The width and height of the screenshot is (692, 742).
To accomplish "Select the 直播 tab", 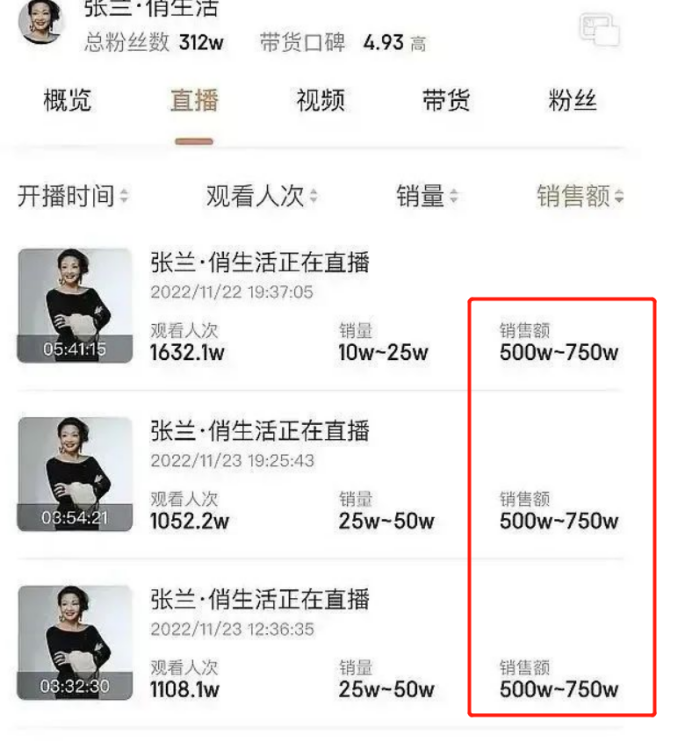I will pos(194,101).
